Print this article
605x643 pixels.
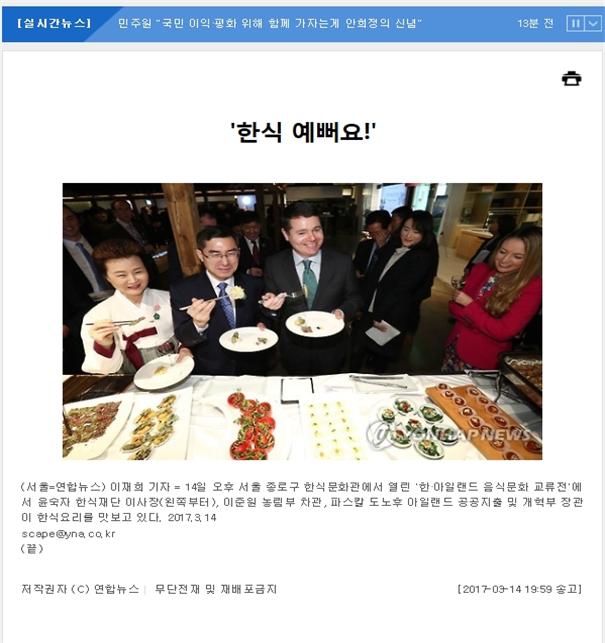pos(571,79)
